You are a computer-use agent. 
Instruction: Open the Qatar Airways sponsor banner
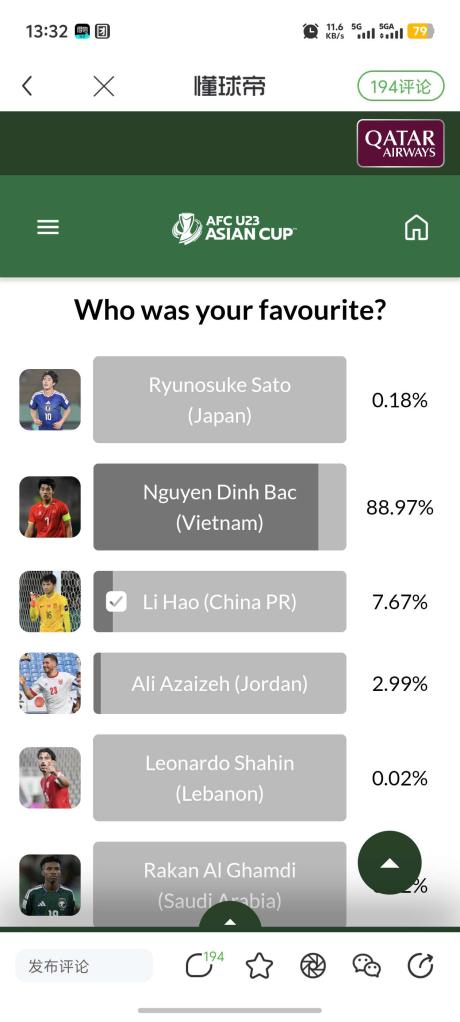(400, 143)
